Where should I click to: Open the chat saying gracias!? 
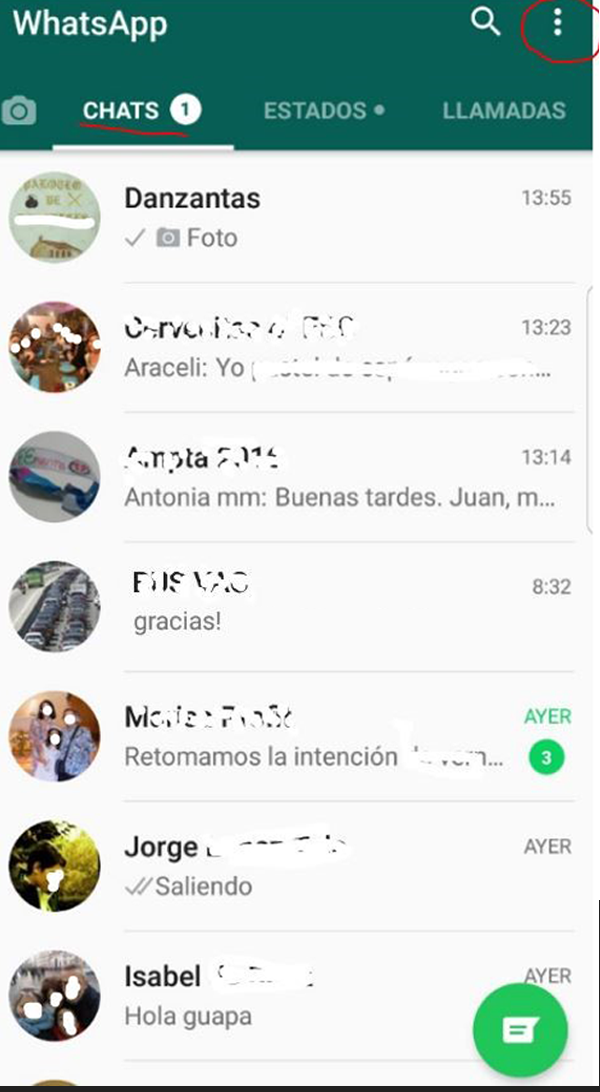[x=340, y=605]
